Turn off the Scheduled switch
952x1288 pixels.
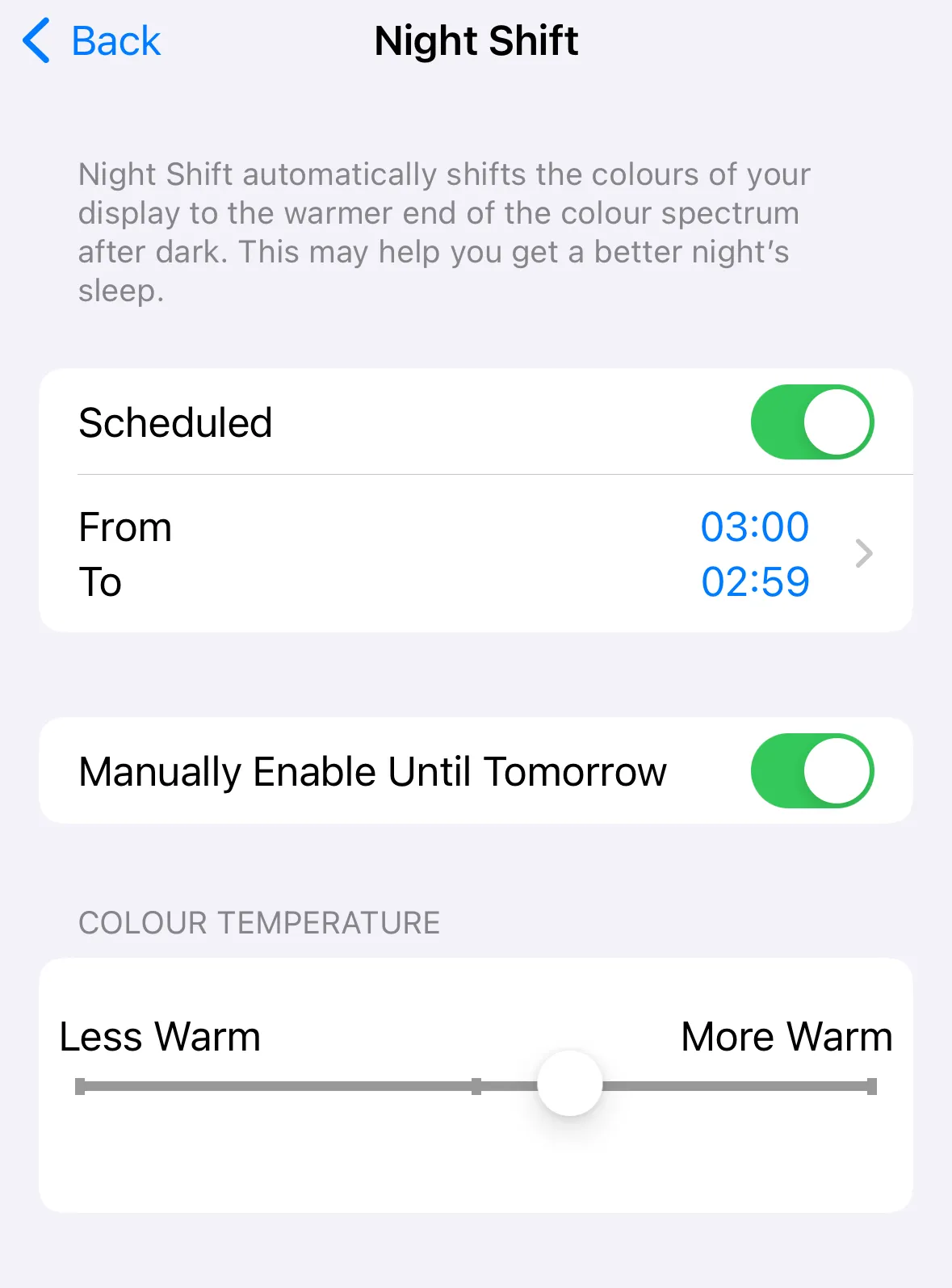pyautogui.click(x=812, y=422)
